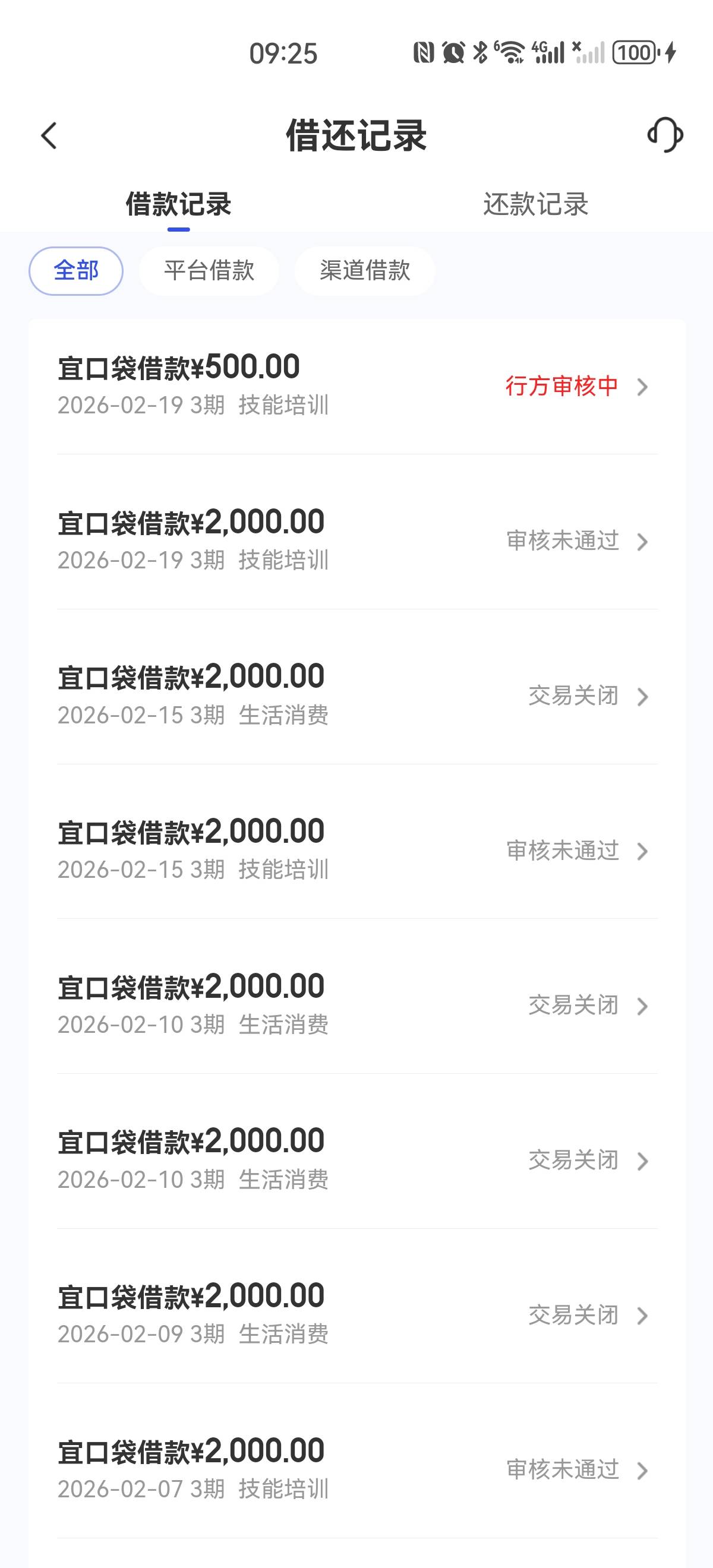Screen dimensions: 713x1568
Task: Select the 借款记录 tab
Action: 178,204
